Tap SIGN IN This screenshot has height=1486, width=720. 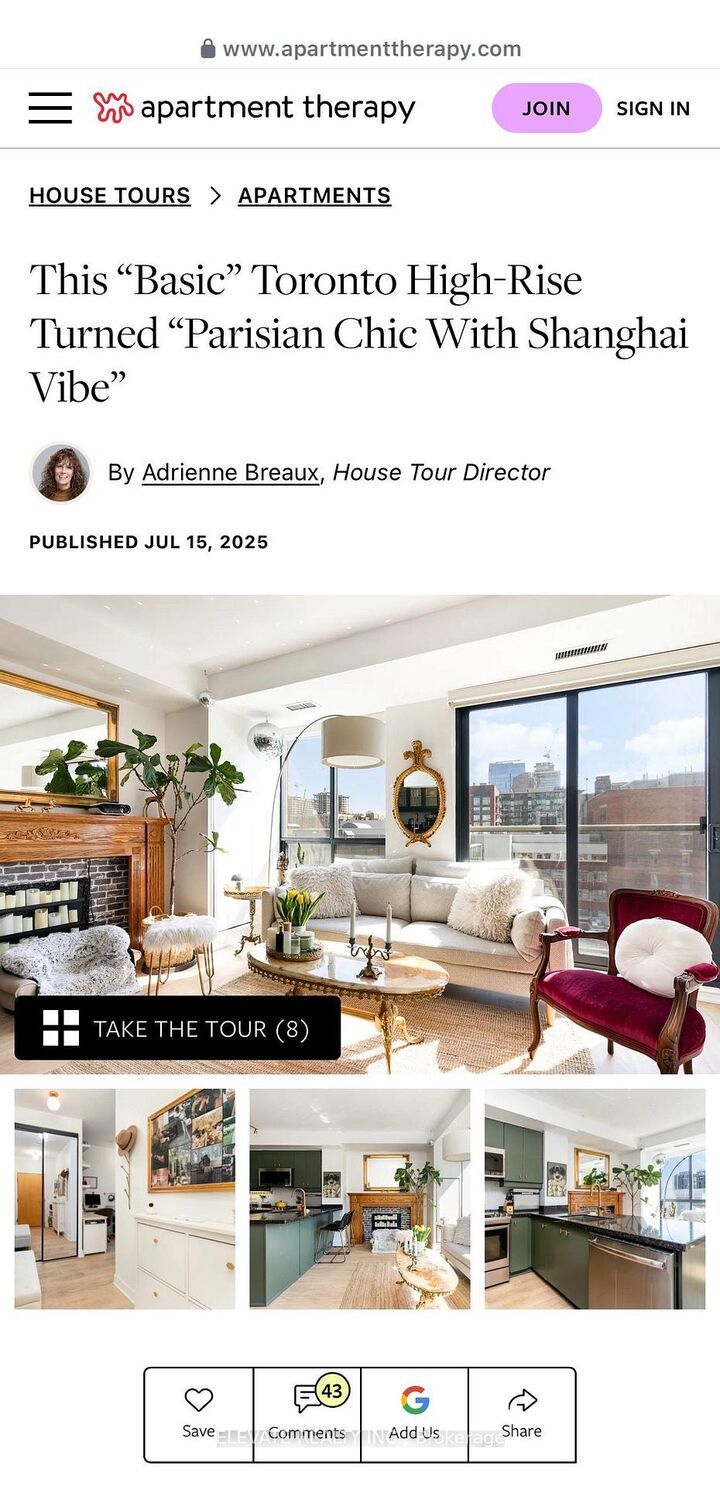(653, 108)
